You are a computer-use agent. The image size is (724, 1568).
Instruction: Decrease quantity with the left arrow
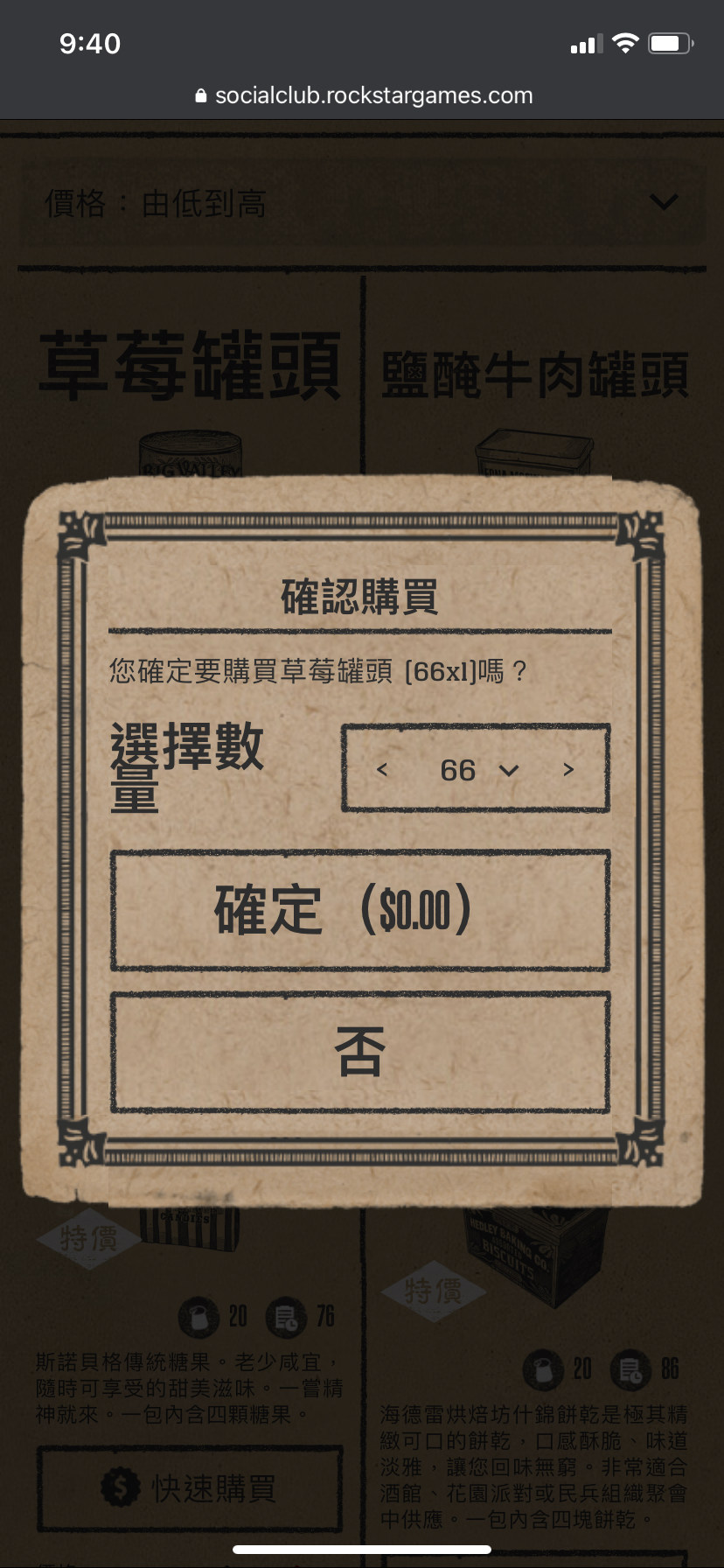(382, 769)
